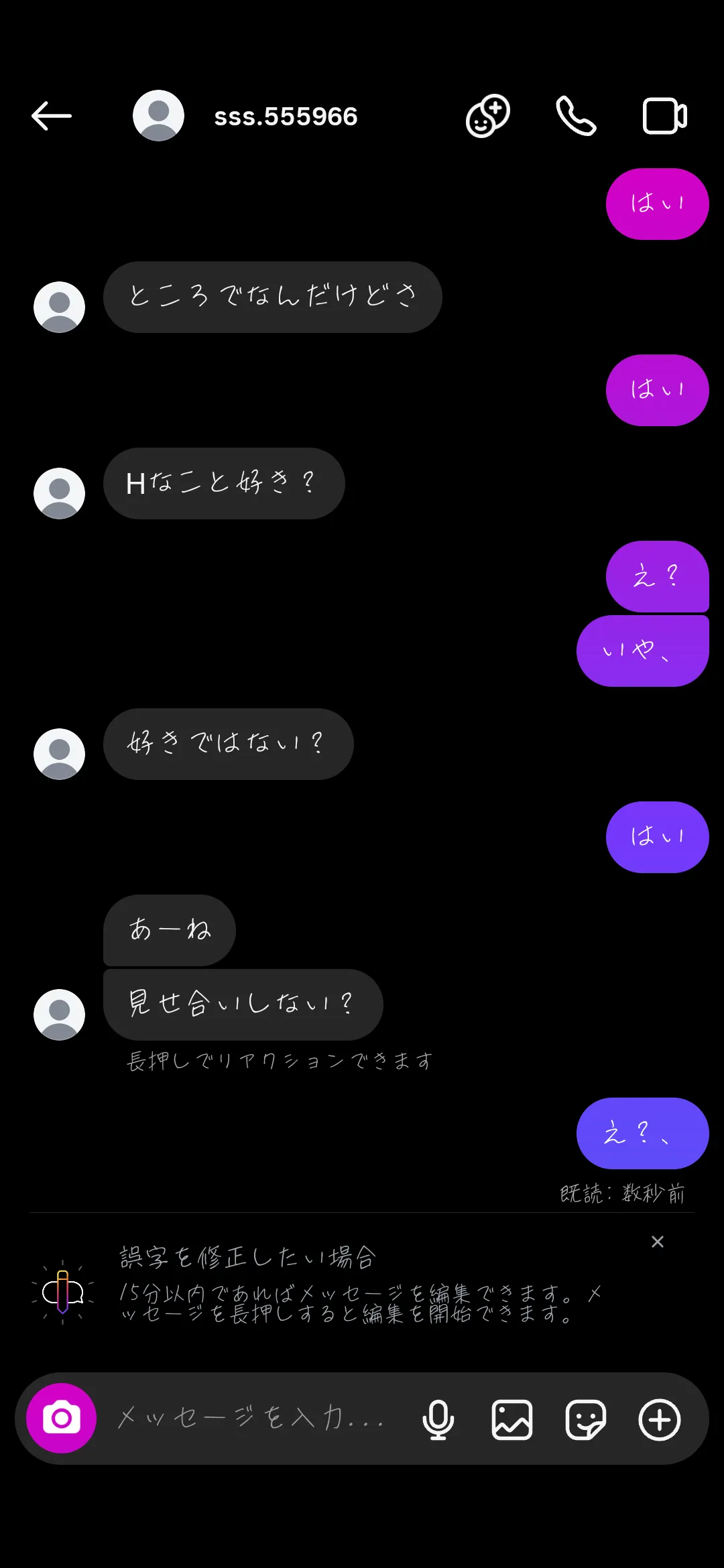The height and width of the screenshot is (1568, 724).
Task: Record a voice message with the microphone
Action: click(x=438, y=1419)
